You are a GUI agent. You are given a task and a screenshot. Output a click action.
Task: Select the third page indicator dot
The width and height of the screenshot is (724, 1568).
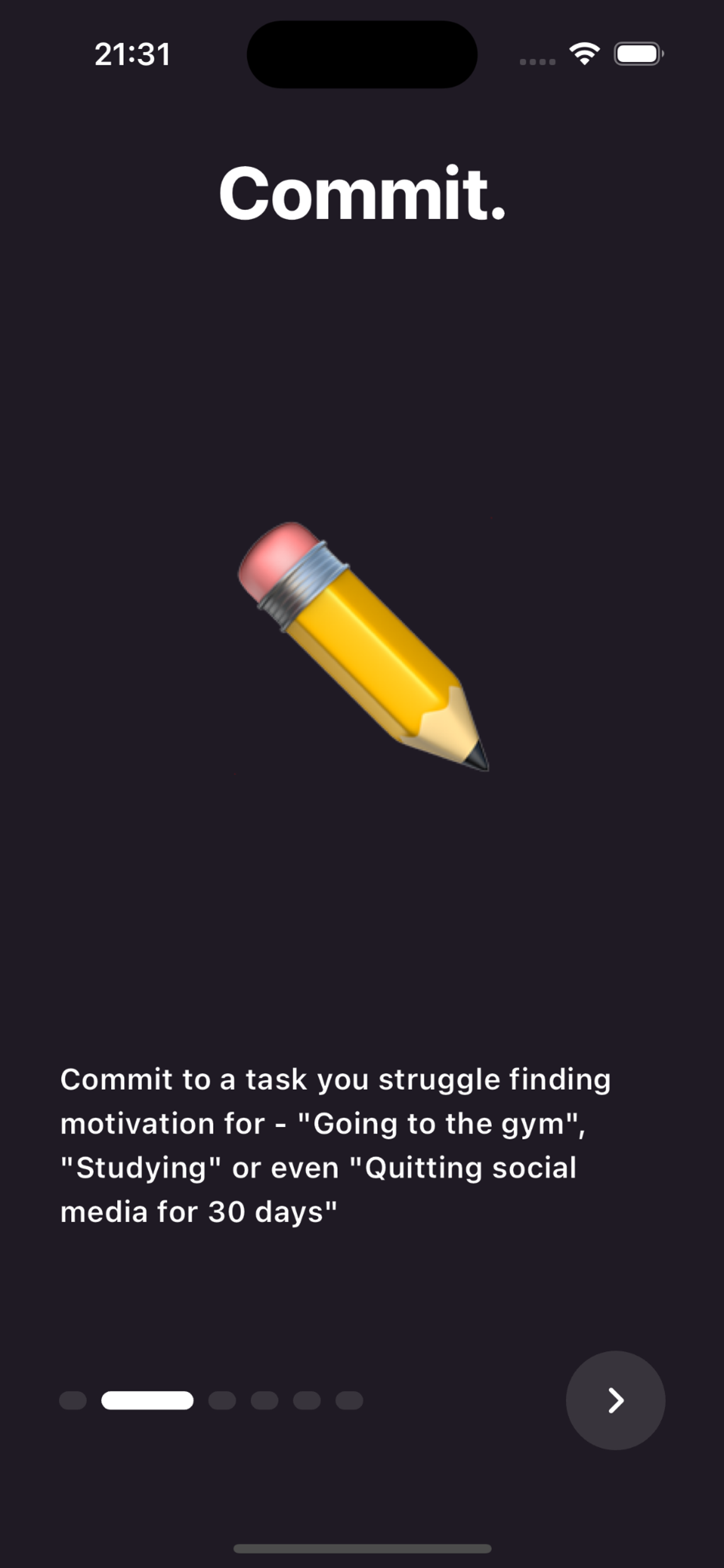coord(222,1400)
